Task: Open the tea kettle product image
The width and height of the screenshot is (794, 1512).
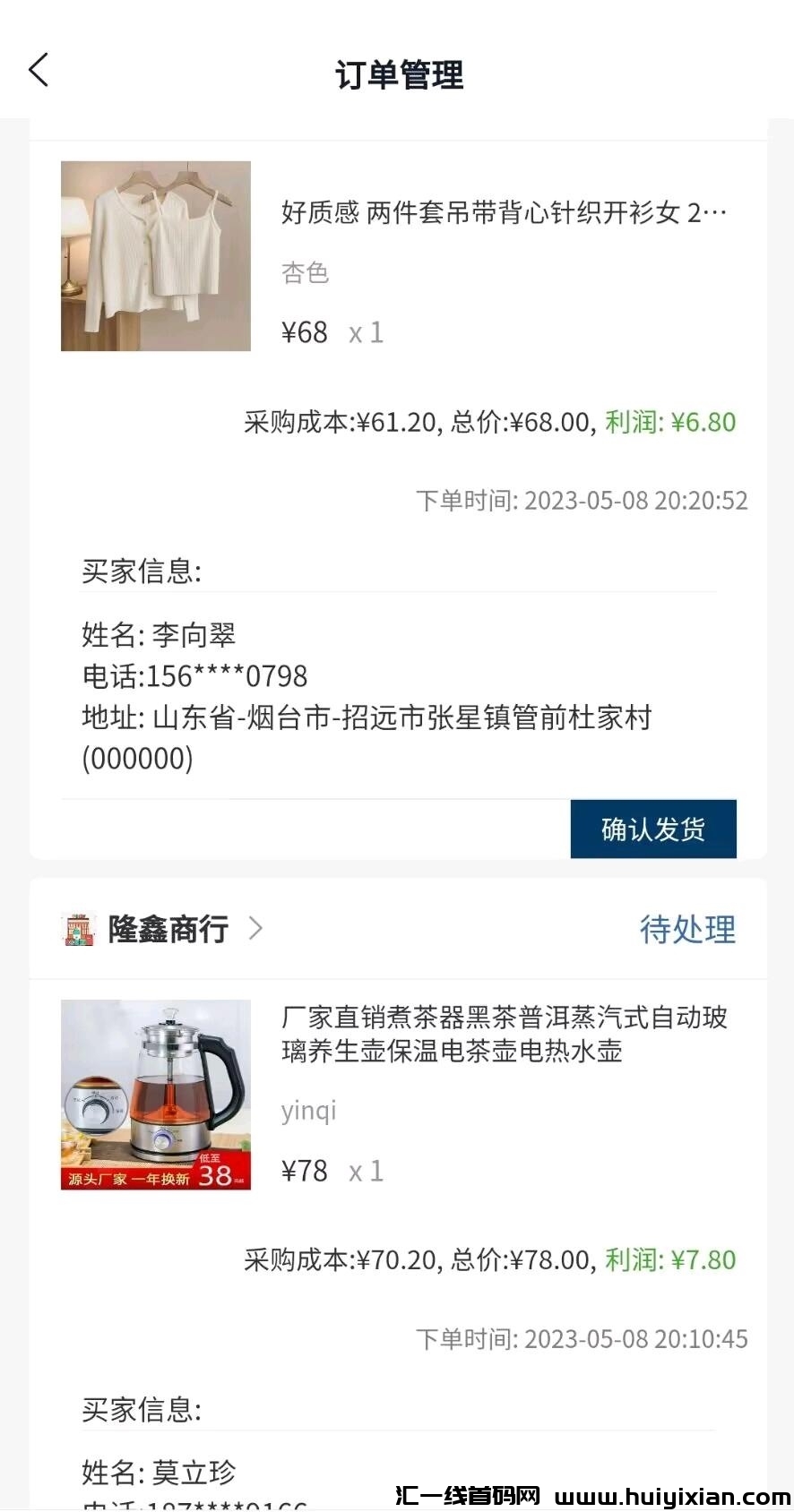Action: [156, 1095]
